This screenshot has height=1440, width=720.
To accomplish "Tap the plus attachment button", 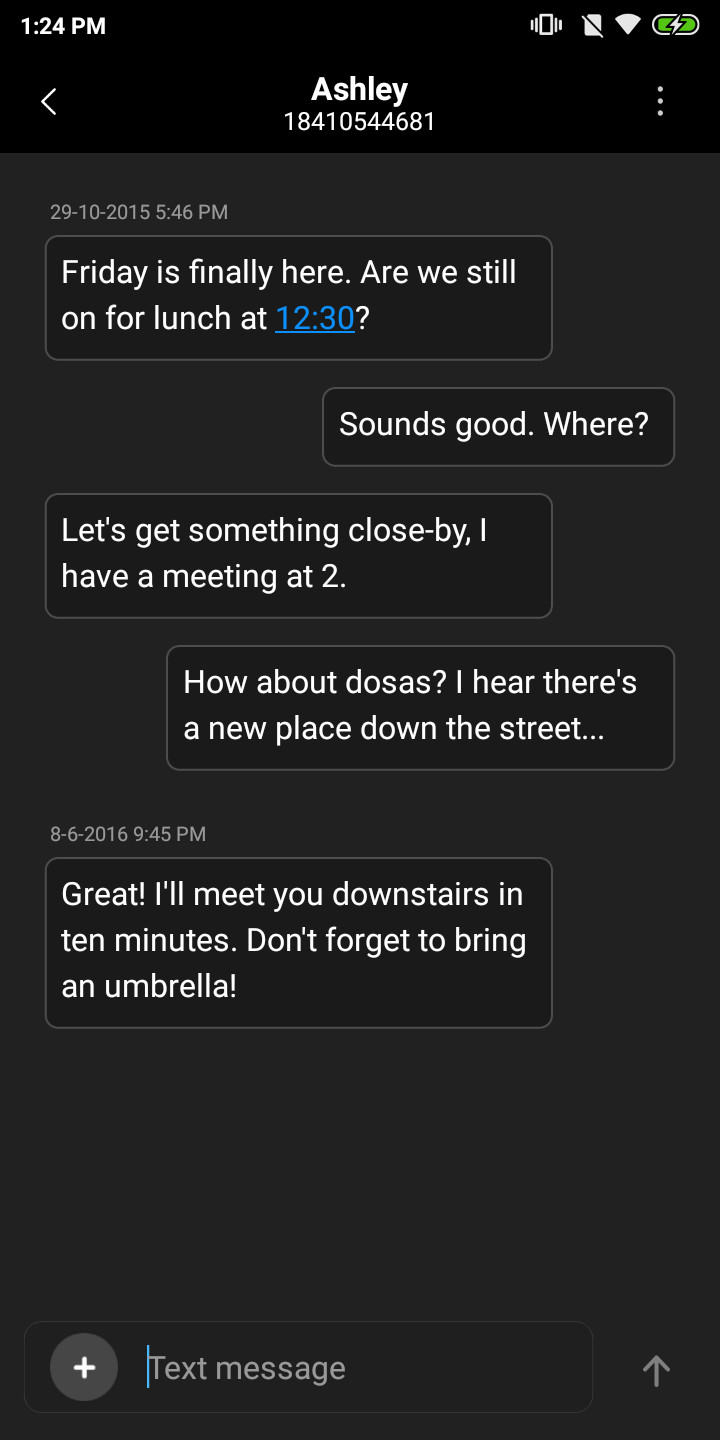I will click(84, 1367).
